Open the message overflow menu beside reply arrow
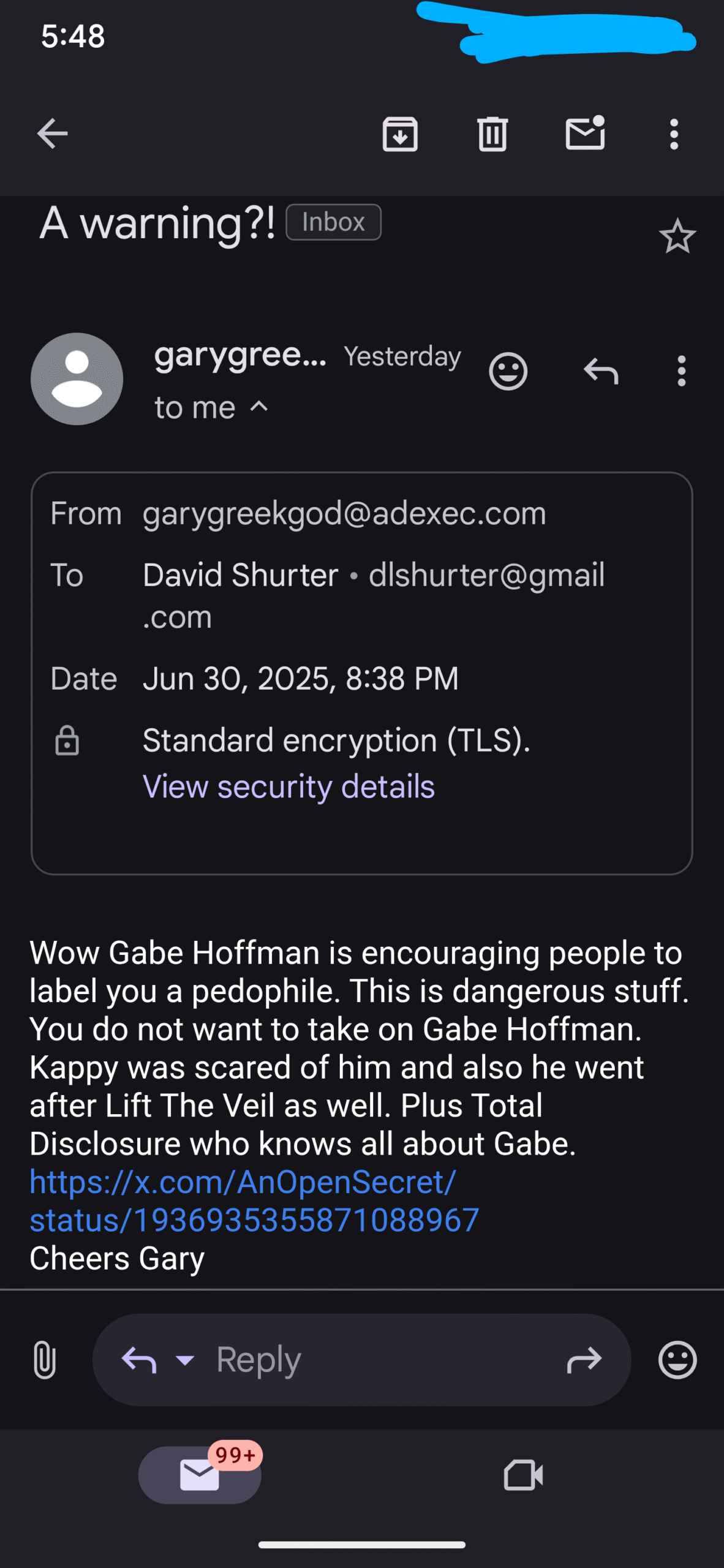The image size is (724, 1568). pos(681,371)
